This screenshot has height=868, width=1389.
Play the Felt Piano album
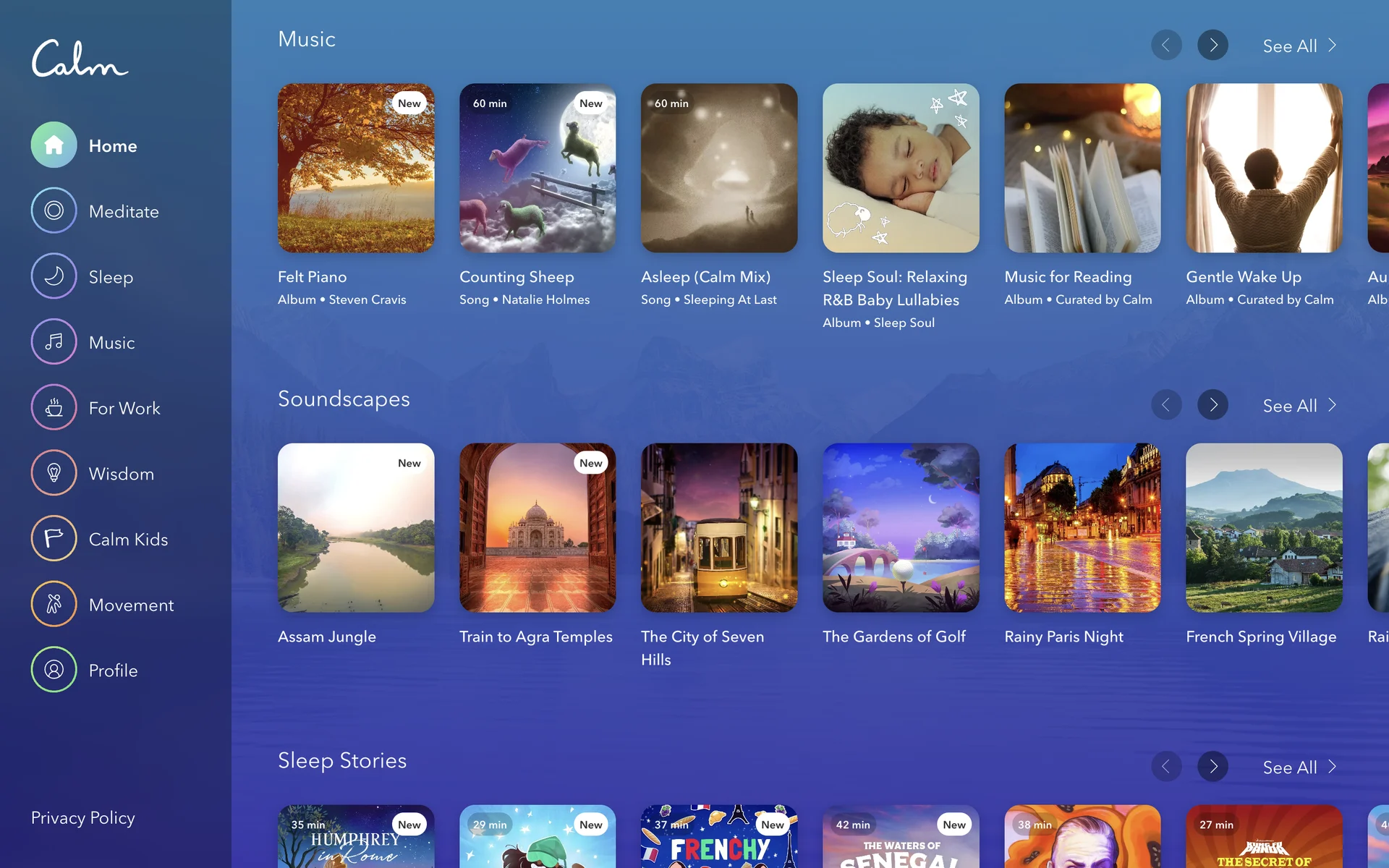point(356,168)
